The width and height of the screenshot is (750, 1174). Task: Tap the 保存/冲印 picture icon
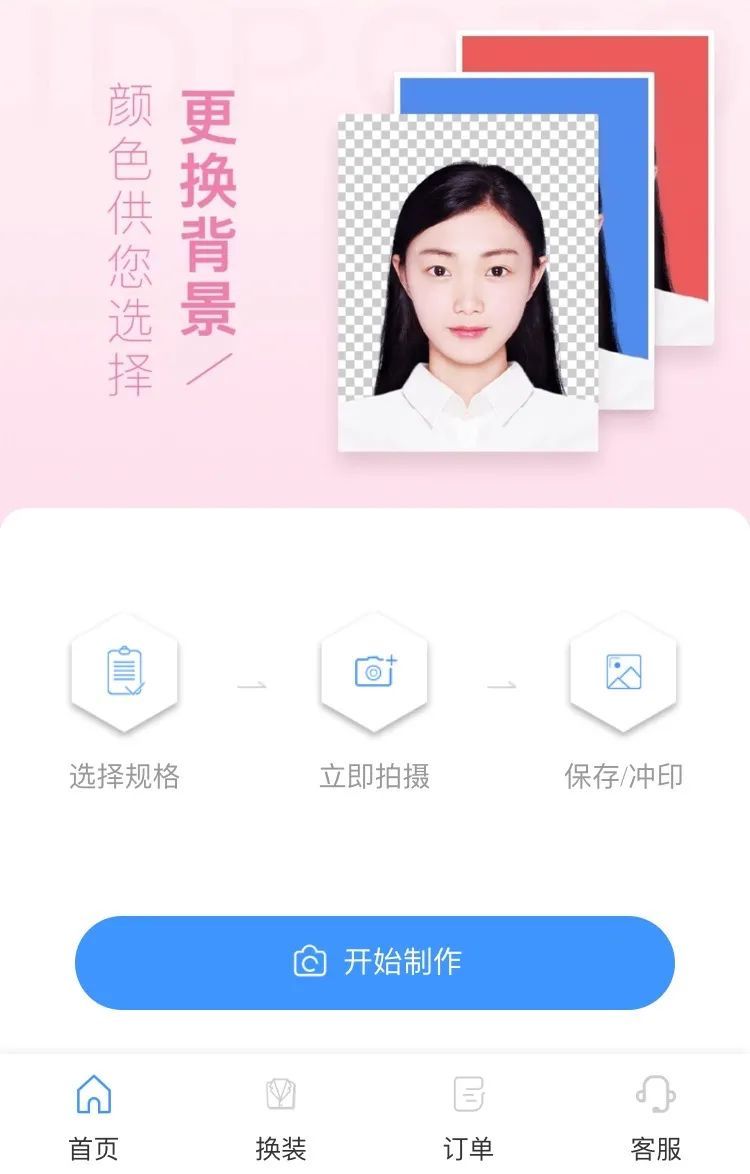pos(623,672)
